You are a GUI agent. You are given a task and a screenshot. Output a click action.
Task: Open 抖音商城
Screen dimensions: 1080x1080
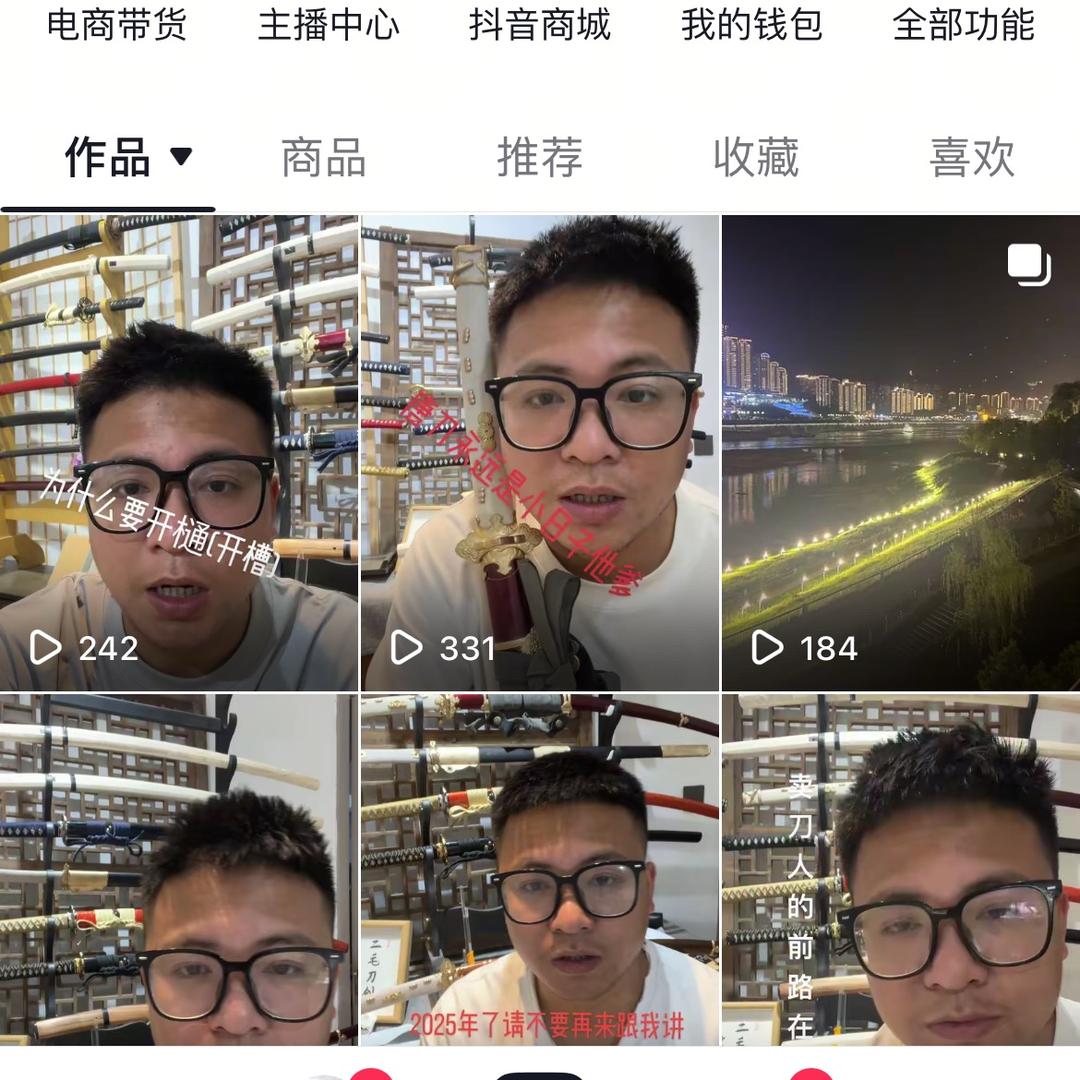pos(540,25)
